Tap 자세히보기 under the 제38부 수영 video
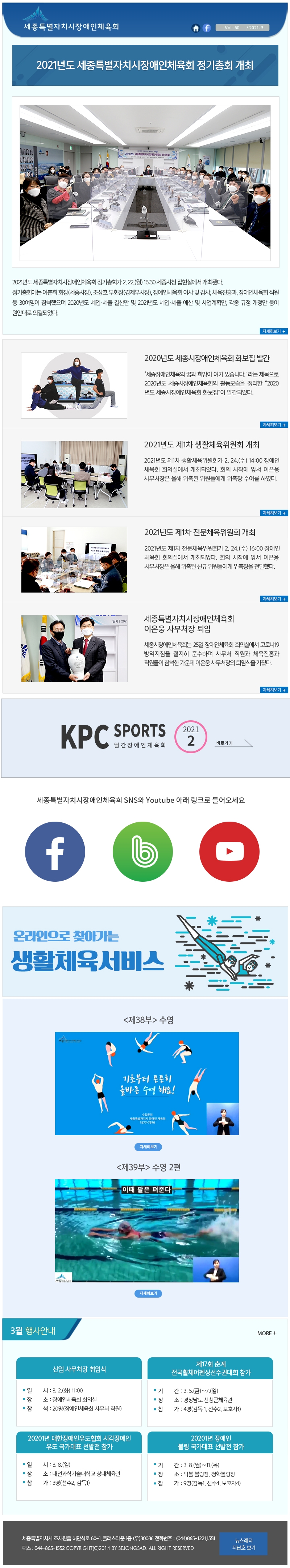This screenshot has height=1568, width=290. pos(148,1146)
